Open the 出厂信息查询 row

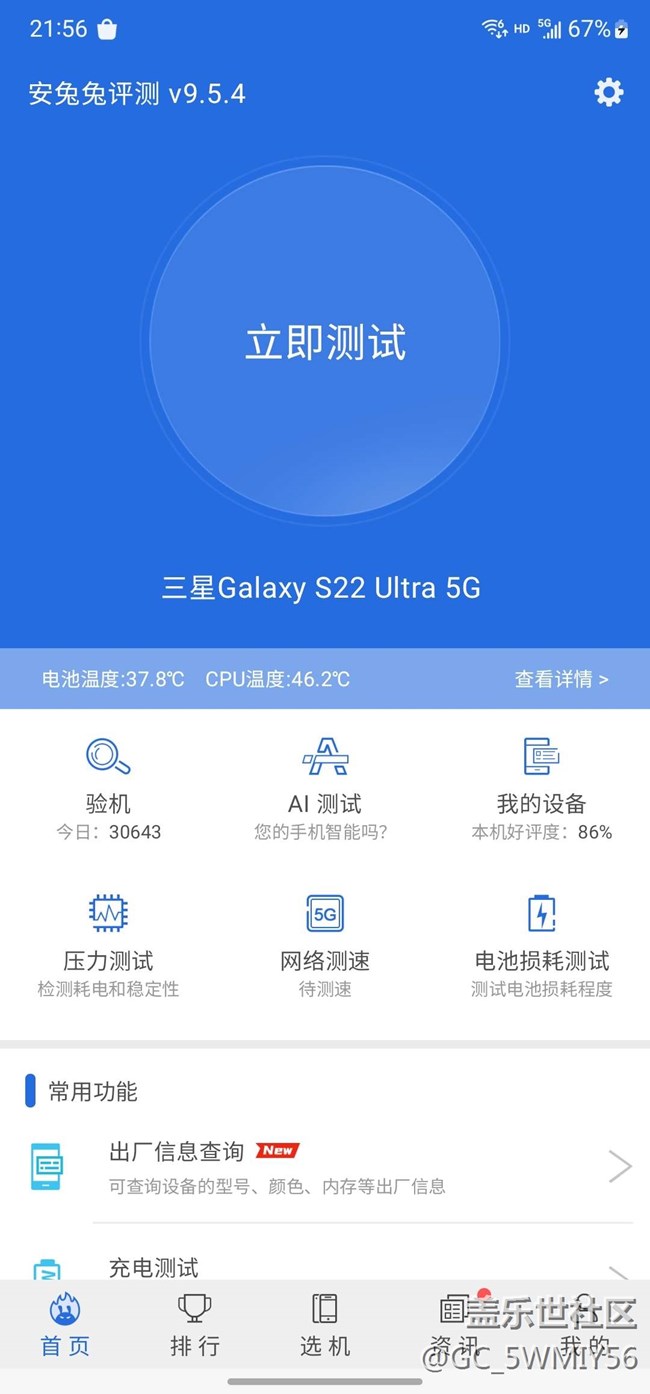325,1167
